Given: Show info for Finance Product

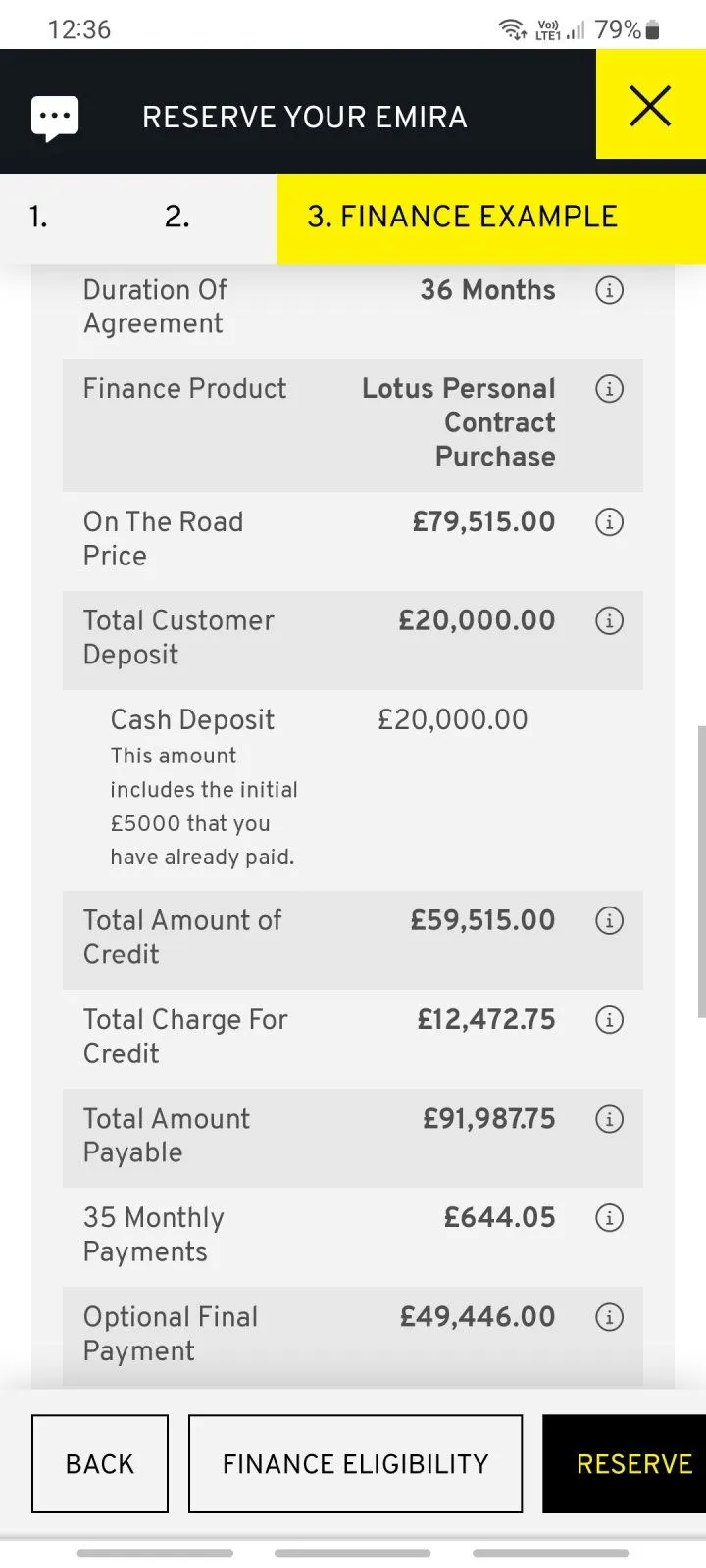Looking at the screenshot, I should (x=609, y=389).
